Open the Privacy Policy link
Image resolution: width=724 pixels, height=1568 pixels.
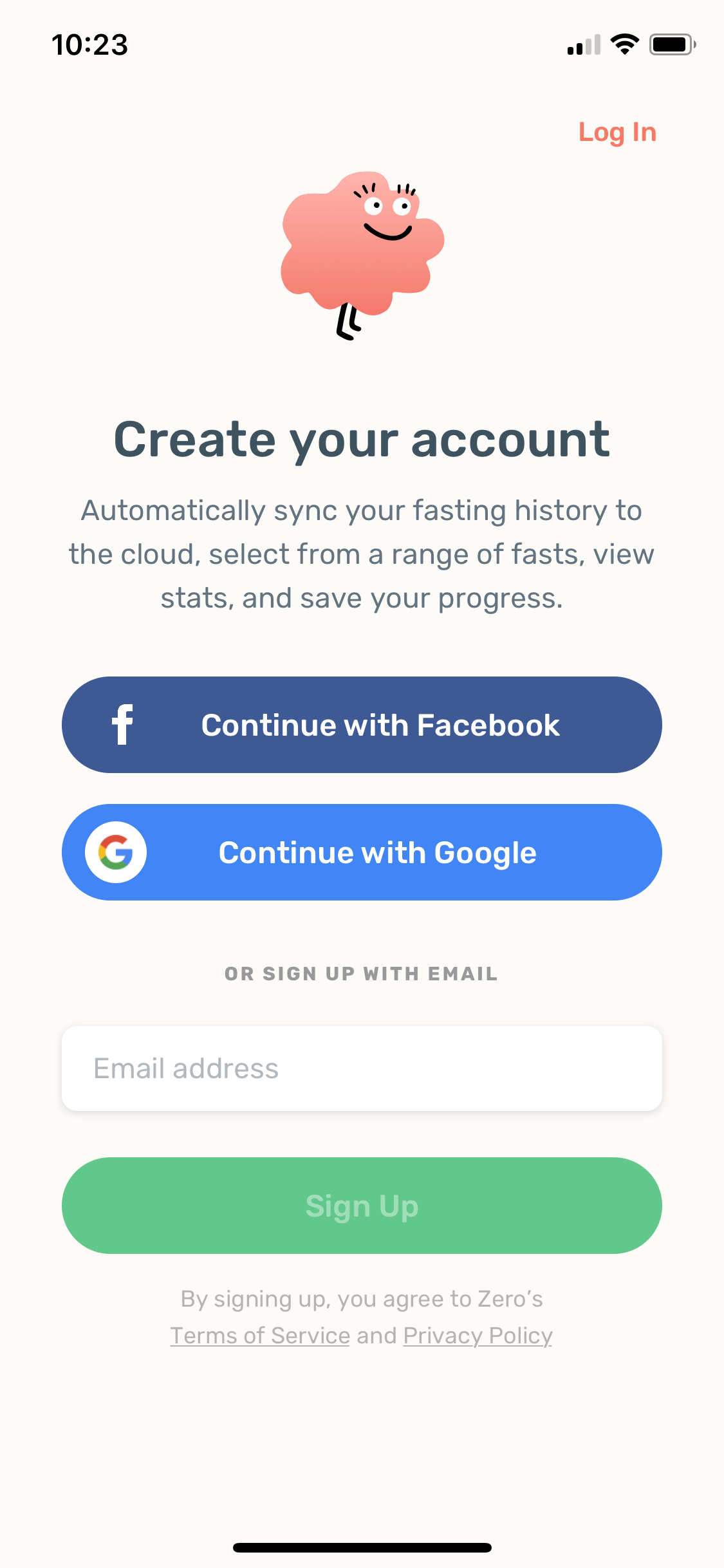pyautogui.click(x=478, y=1336)
